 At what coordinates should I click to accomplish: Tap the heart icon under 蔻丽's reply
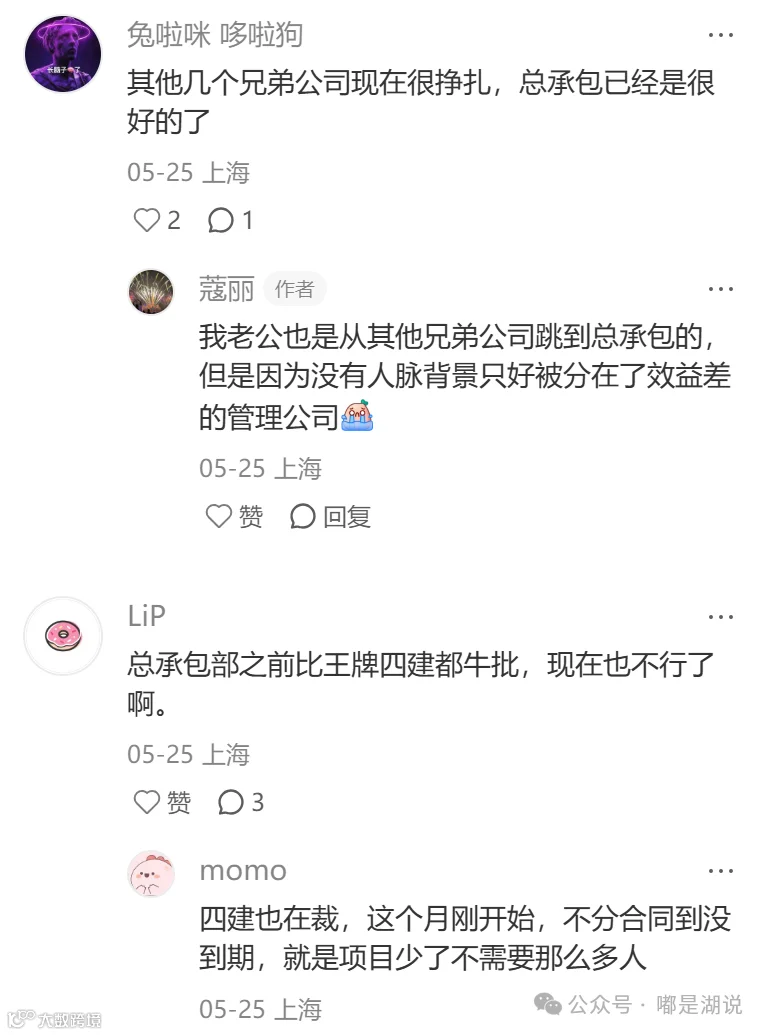[x=218, y=516]
